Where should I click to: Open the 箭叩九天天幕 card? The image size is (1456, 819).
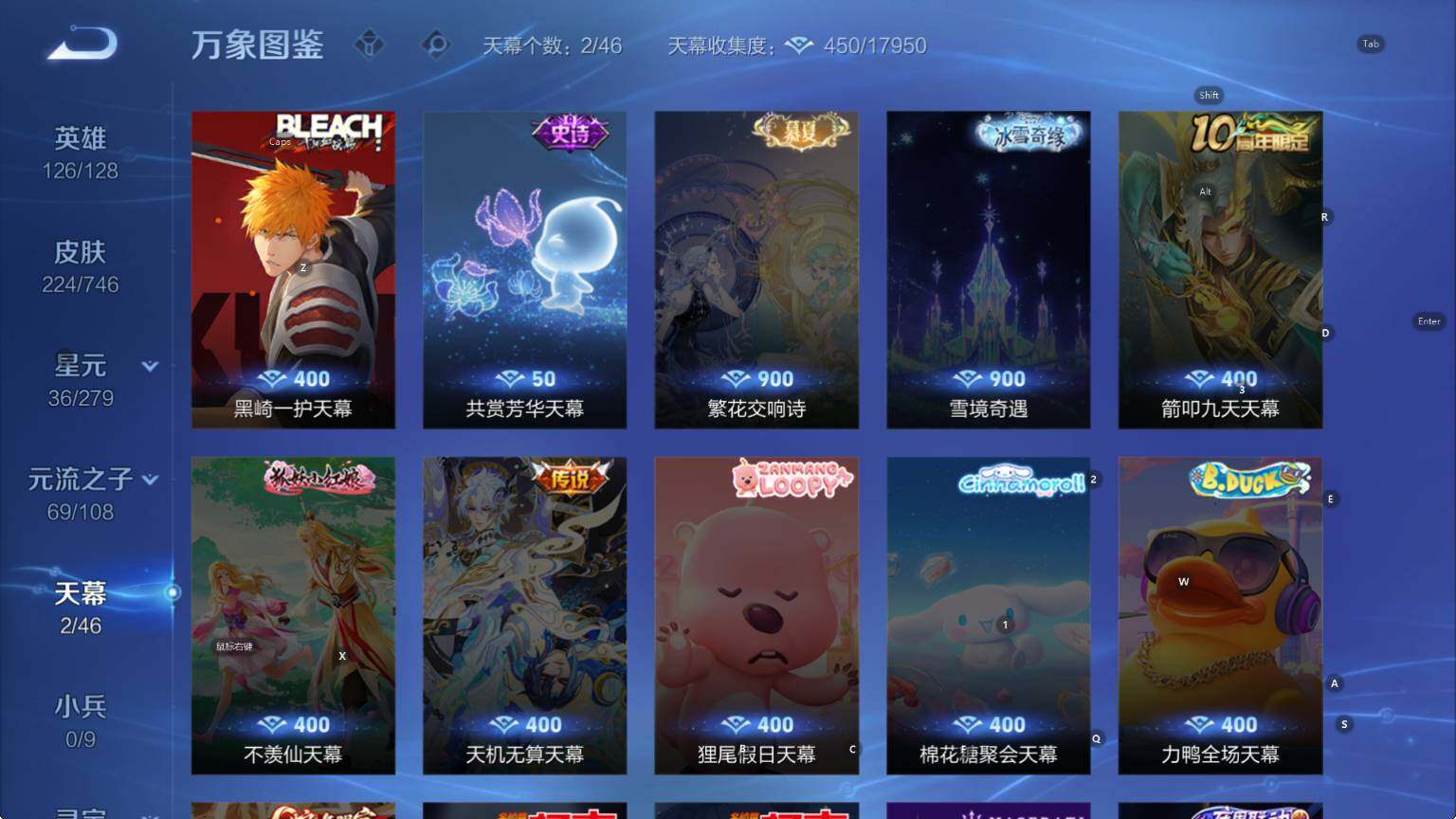pos(1220,270)
